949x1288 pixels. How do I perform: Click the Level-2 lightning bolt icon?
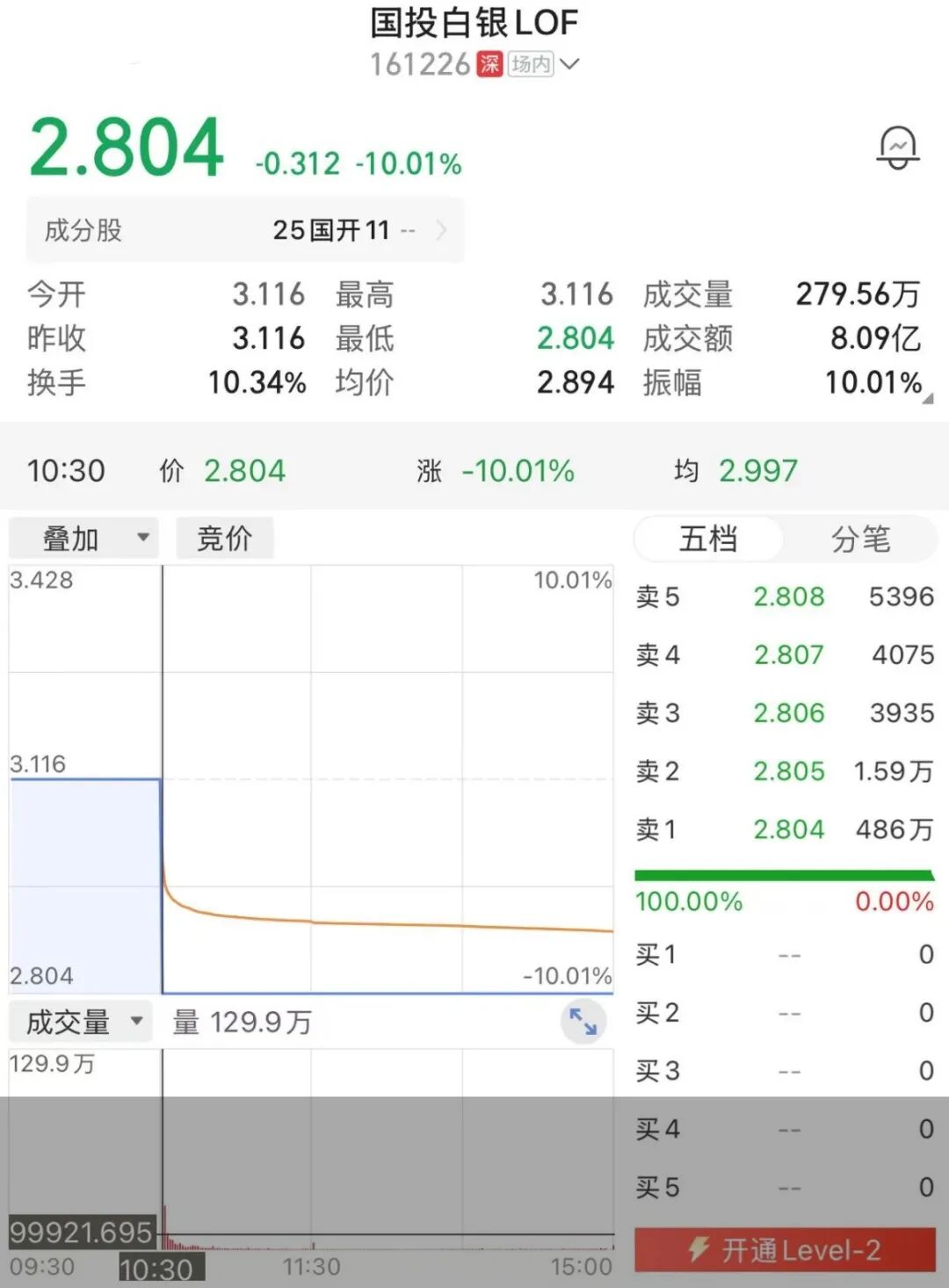click(699, 1248)
